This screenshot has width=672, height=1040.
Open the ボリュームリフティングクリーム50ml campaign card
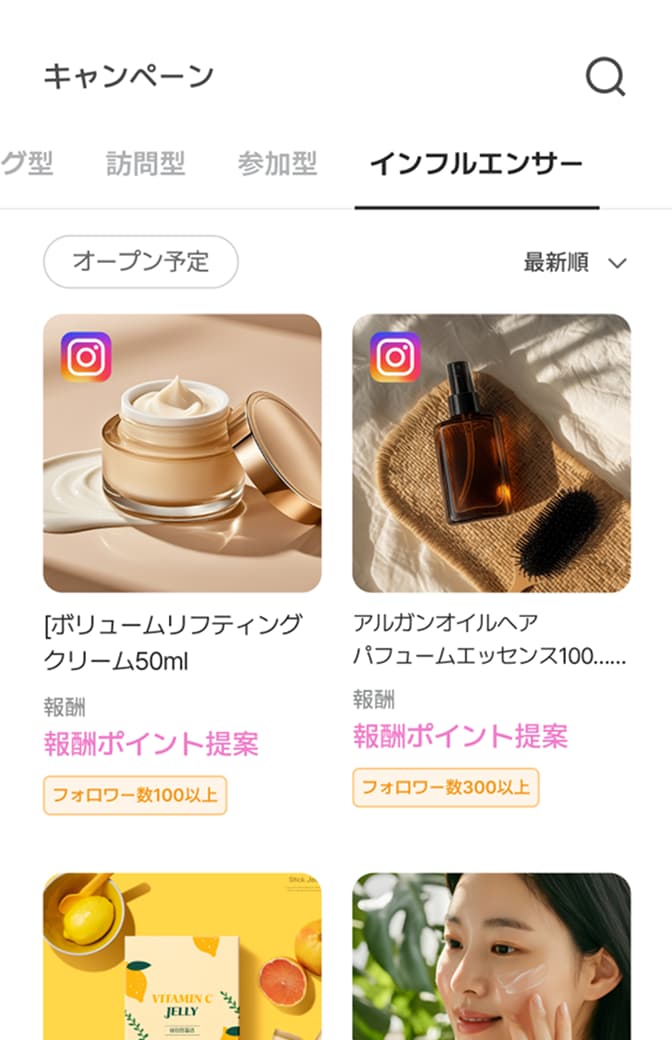182,454
